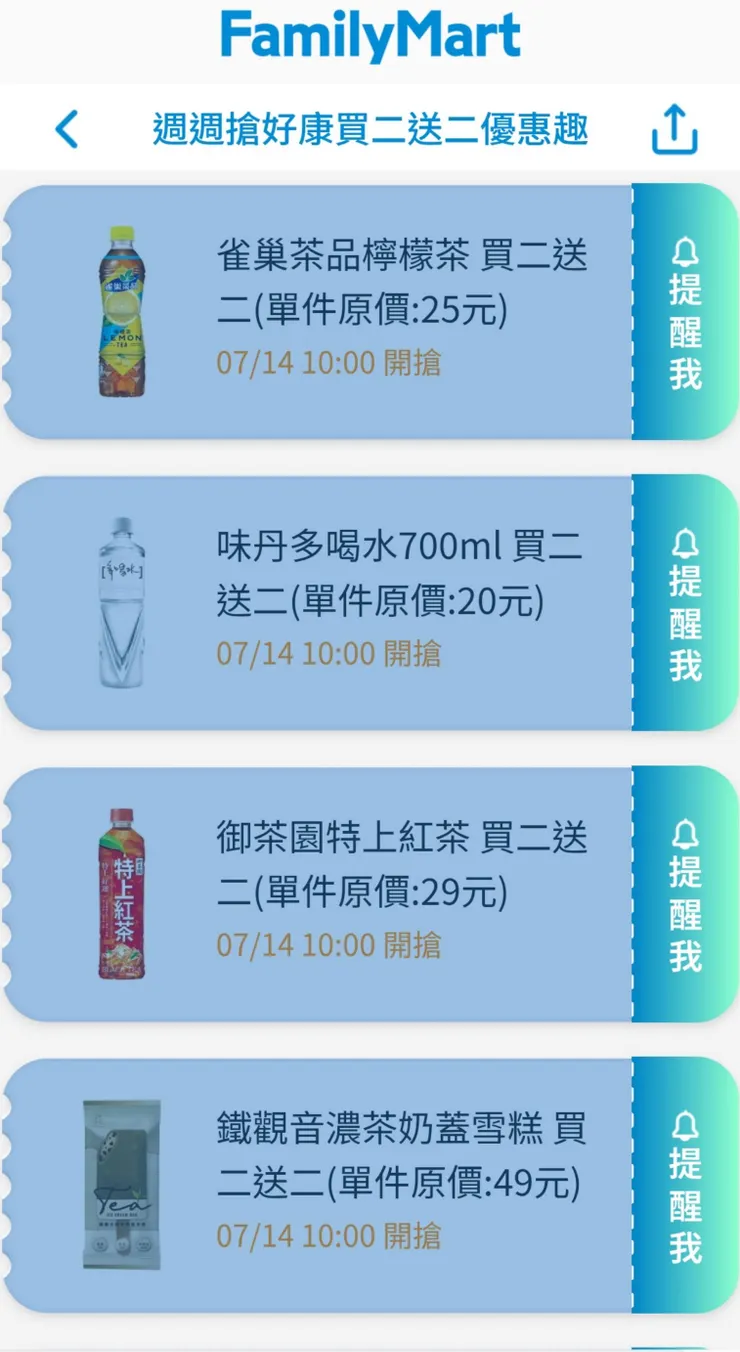
Task: Enable reminder for 味丹多喝水700ml deal
Action: tap(684, 600)
